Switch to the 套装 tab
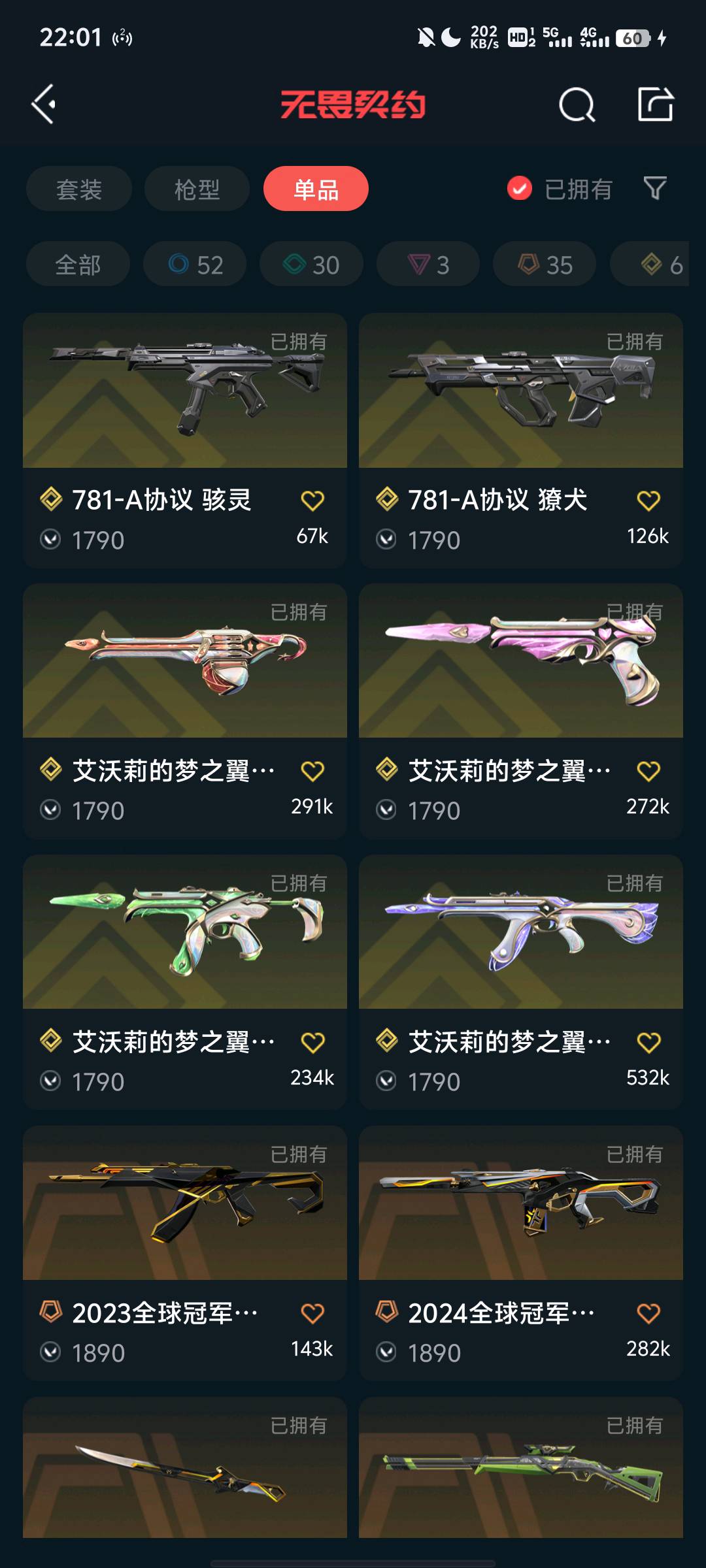The width and height of the screenshot is (706, 1568). pyautogui.click(x=79, y=189)
